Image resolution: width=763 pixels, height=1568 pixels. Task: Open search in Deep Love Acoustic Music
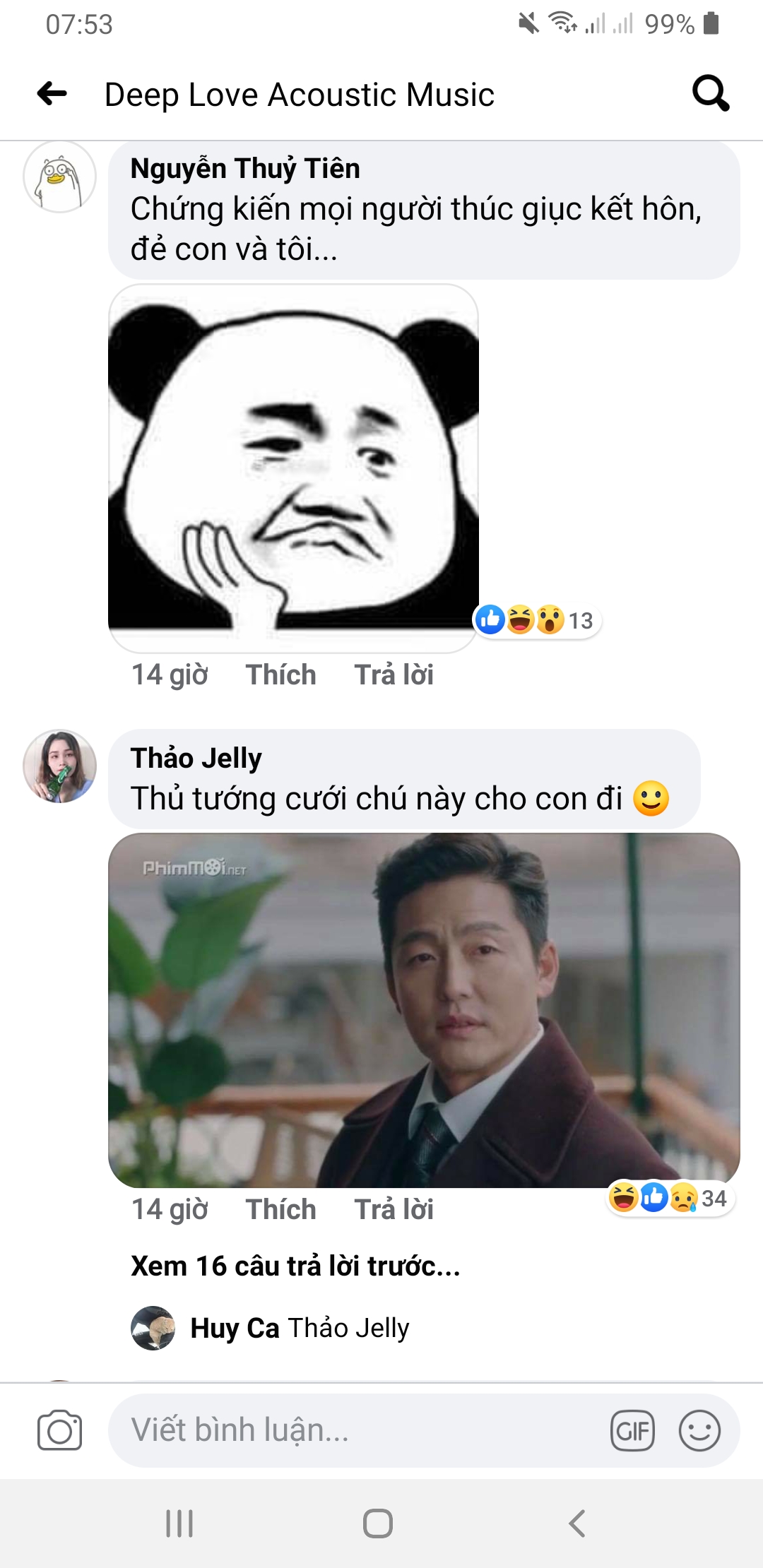710,93
